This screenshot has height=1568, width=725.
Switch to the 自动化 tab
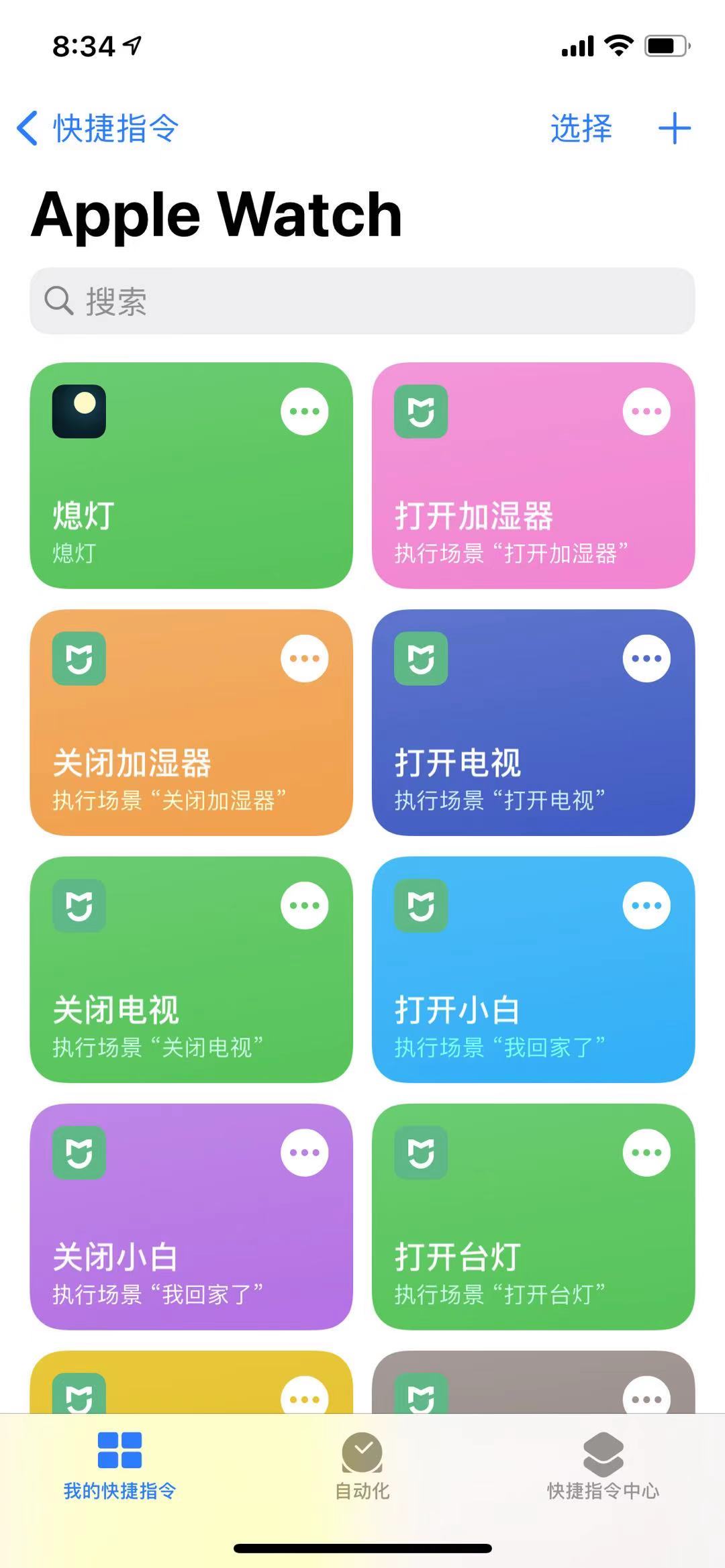(362, 1466)
